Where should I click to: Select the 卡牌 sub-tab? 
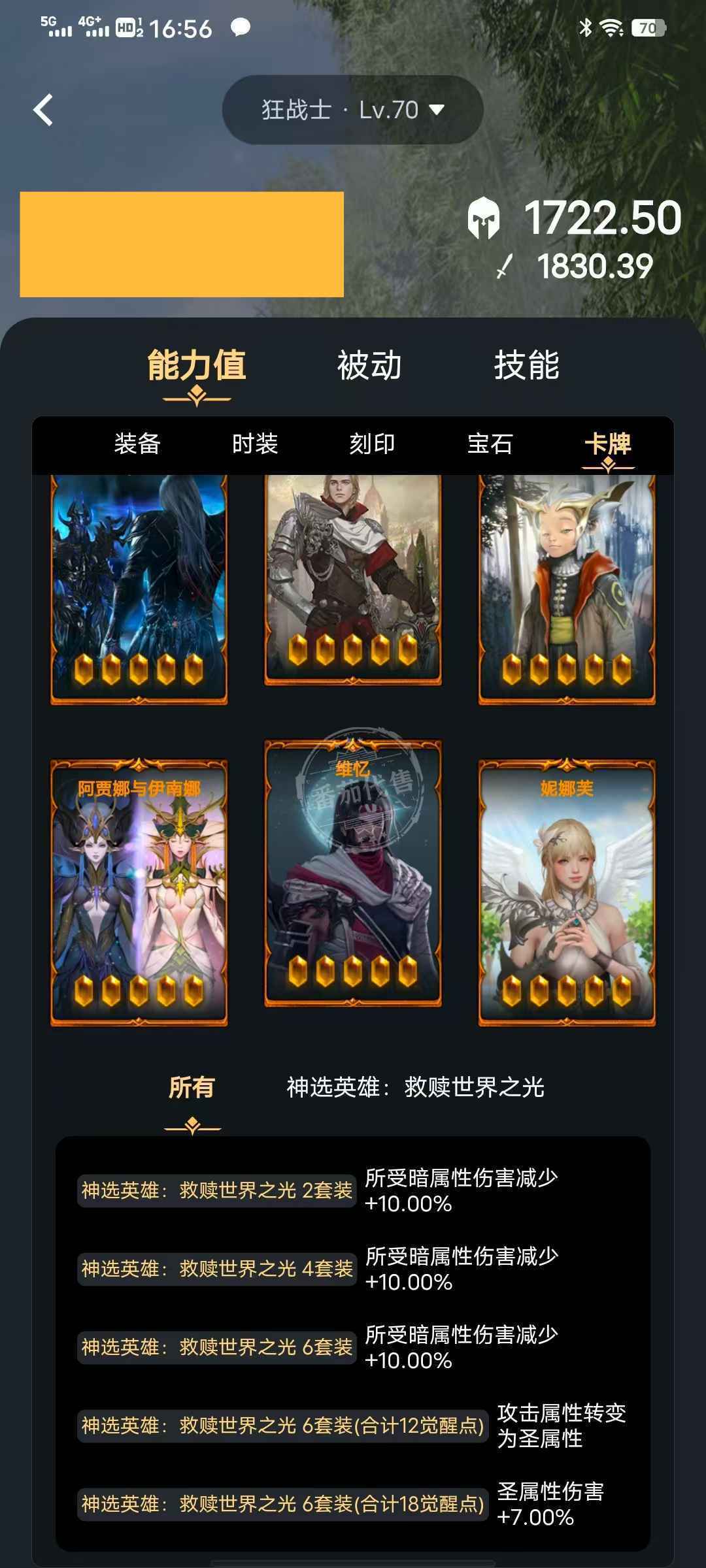tap(607, 444)
